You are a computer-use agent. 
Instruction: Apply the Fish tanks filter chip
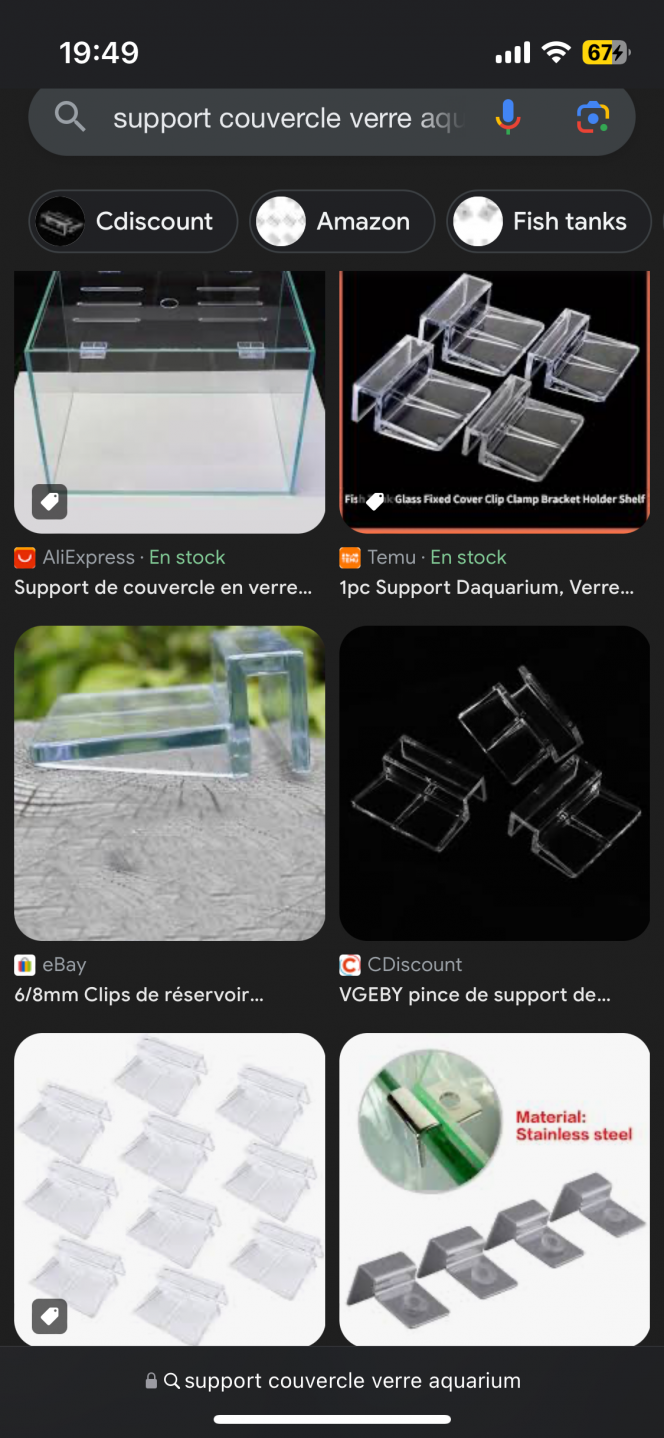point(548,221)
